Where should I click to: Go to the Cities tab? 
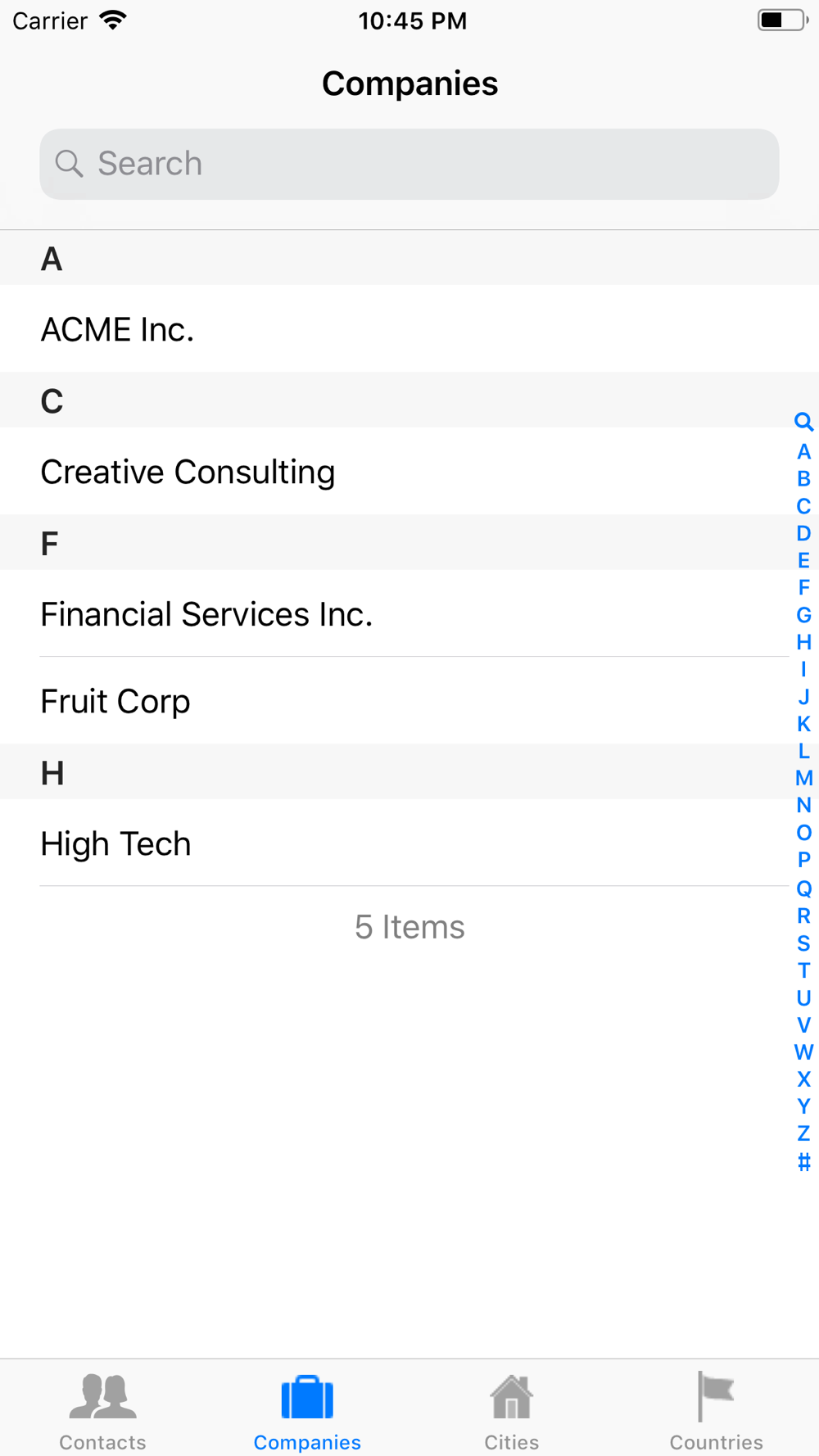[512, 1410]
